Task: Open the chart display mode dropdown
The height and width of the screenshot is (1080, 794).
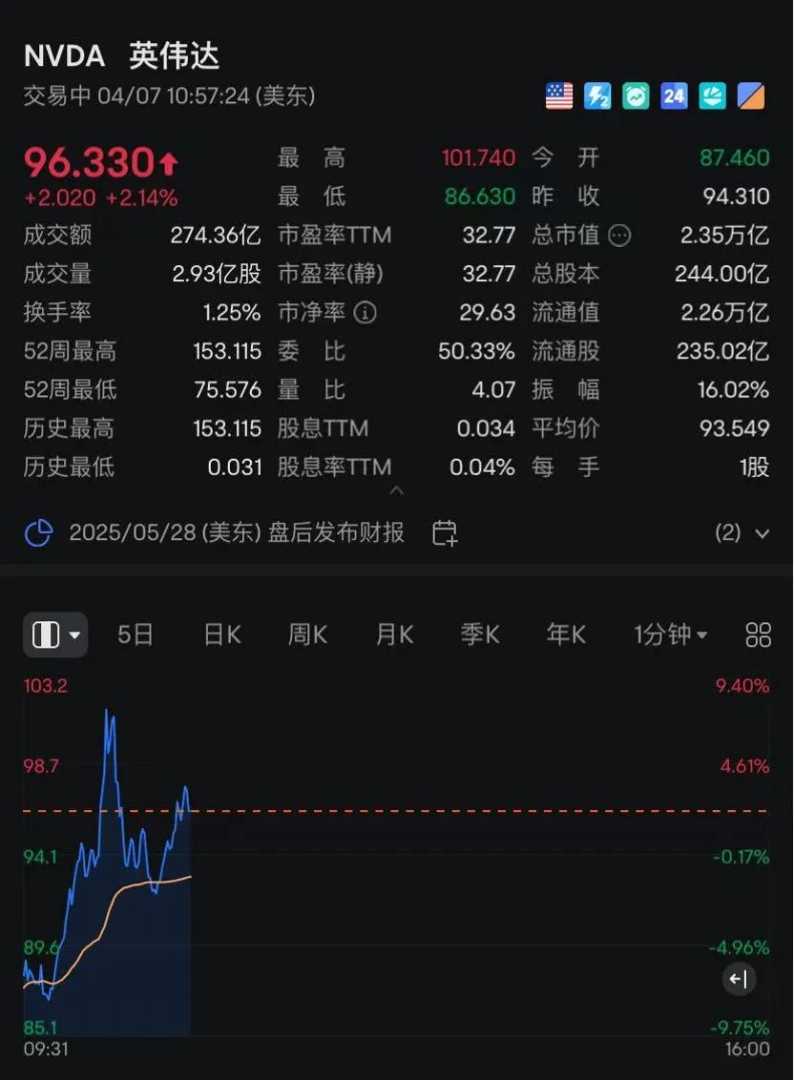Action: pyautogui.click(x=56, y=634)
